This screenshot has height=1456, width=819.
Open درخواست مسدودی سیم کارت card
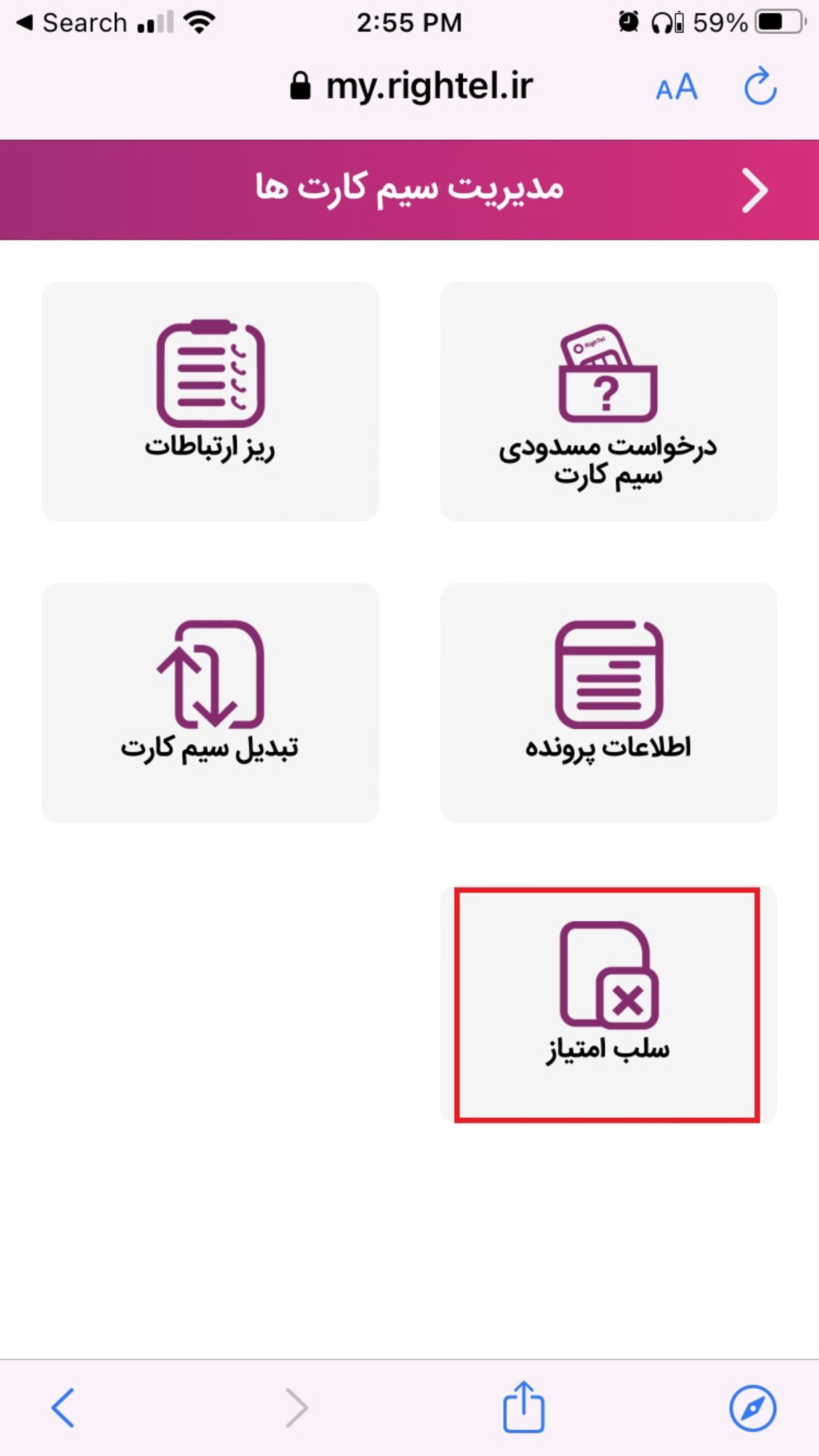pos(608,401)
